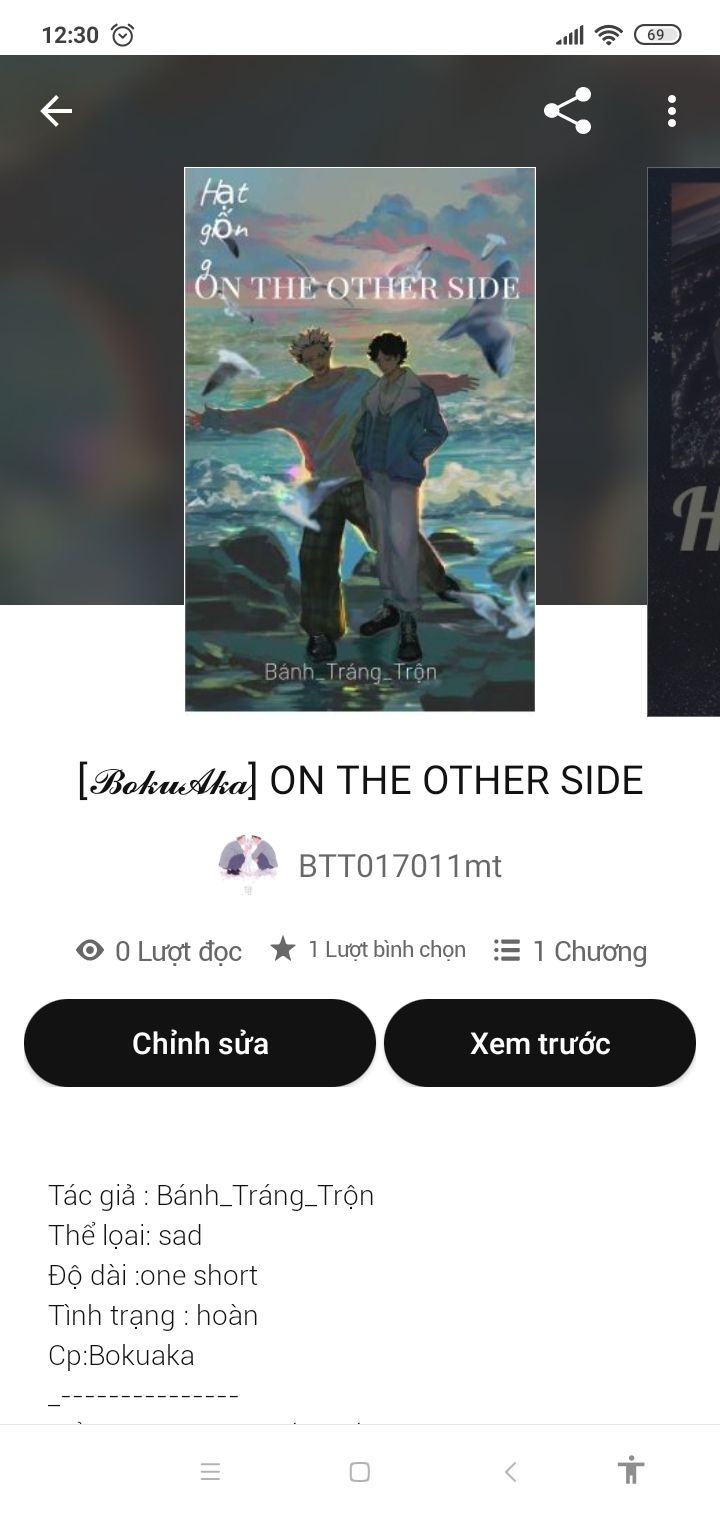Open recent apps from the navigation bar
The height and width of the screenshot is (1520, 720).
pyautogui.click(x=210, y=1472)
